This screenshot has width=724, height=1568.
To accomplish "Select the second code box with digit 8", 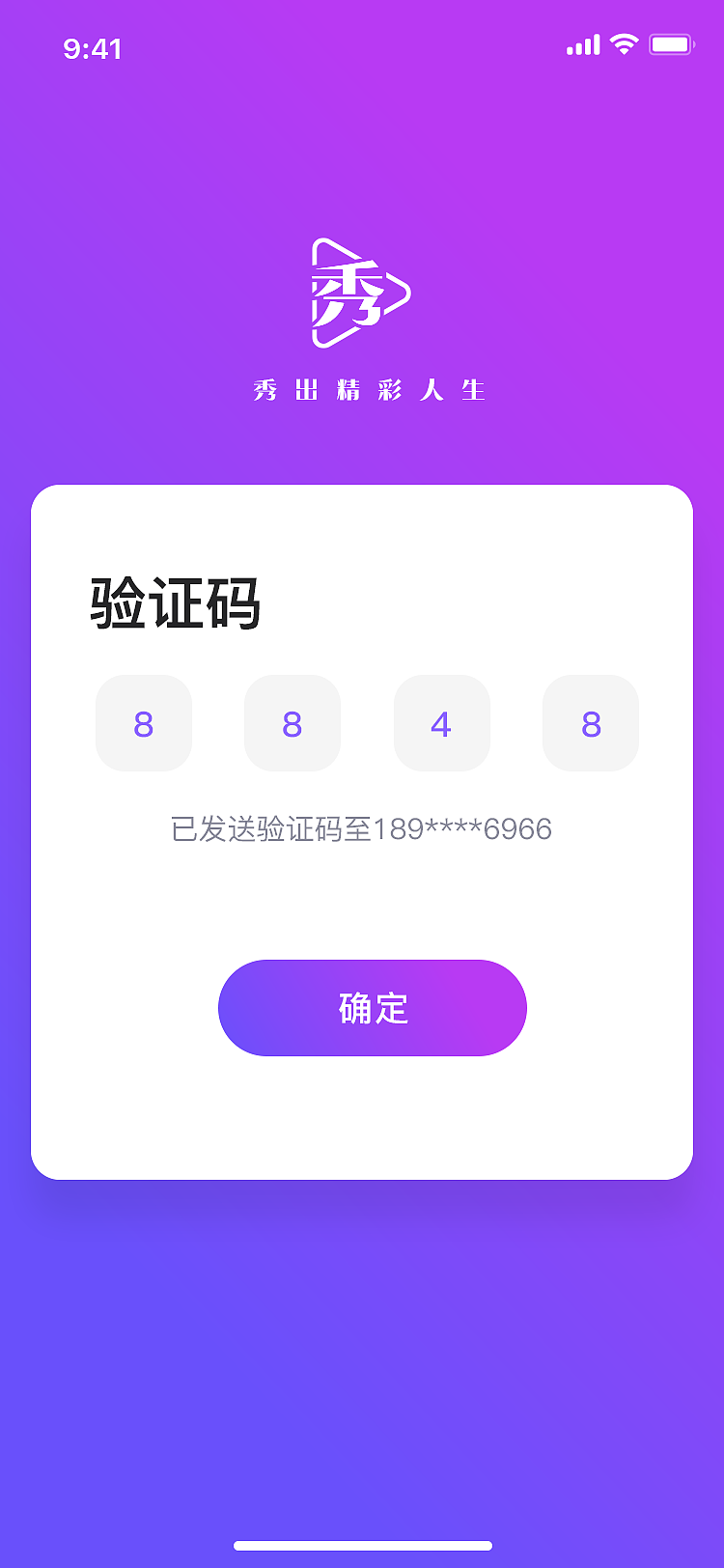I will point(292,723).
